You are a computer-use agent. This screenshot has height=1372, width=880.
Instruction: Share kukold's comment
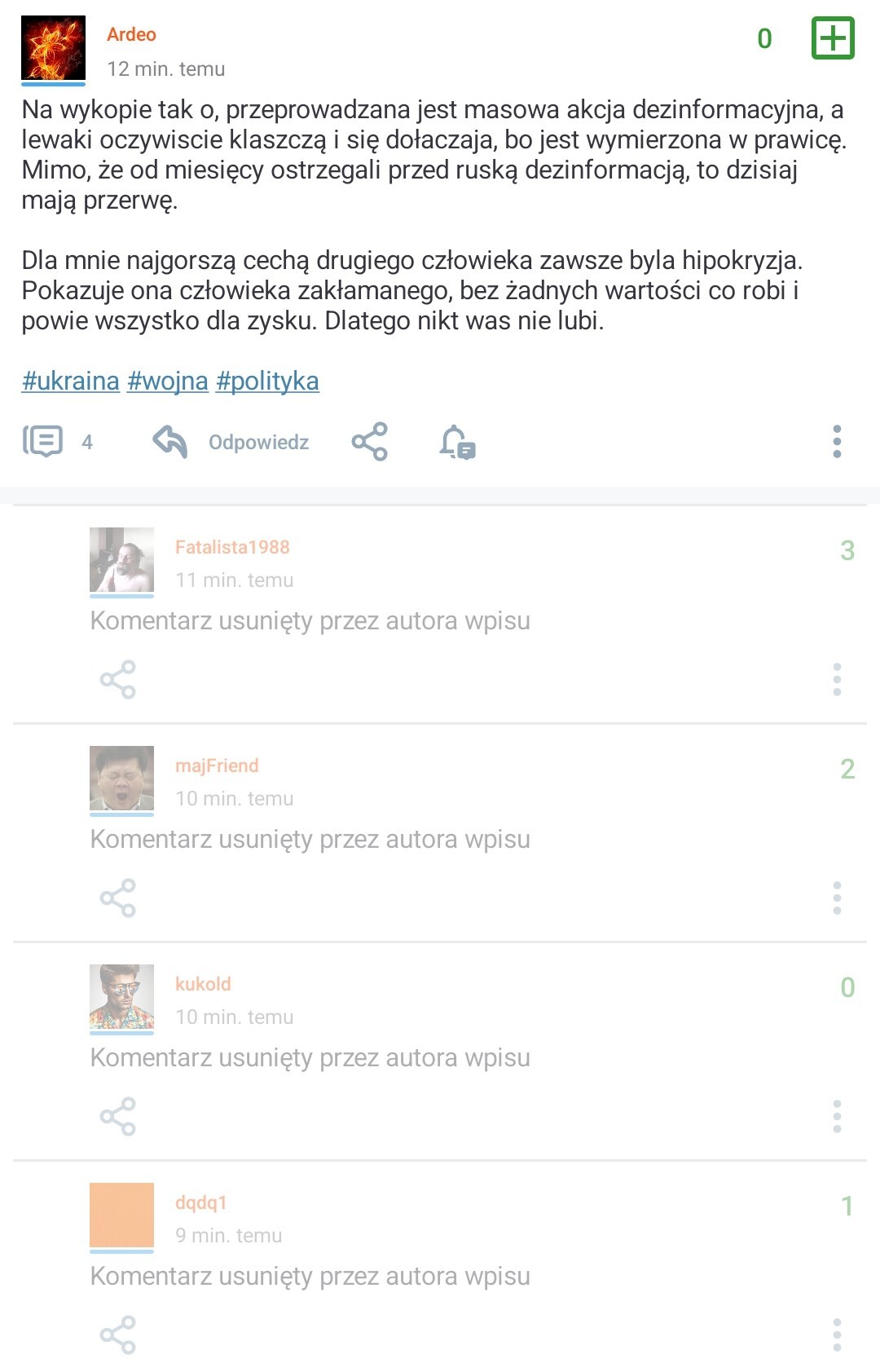(117, 1116)
